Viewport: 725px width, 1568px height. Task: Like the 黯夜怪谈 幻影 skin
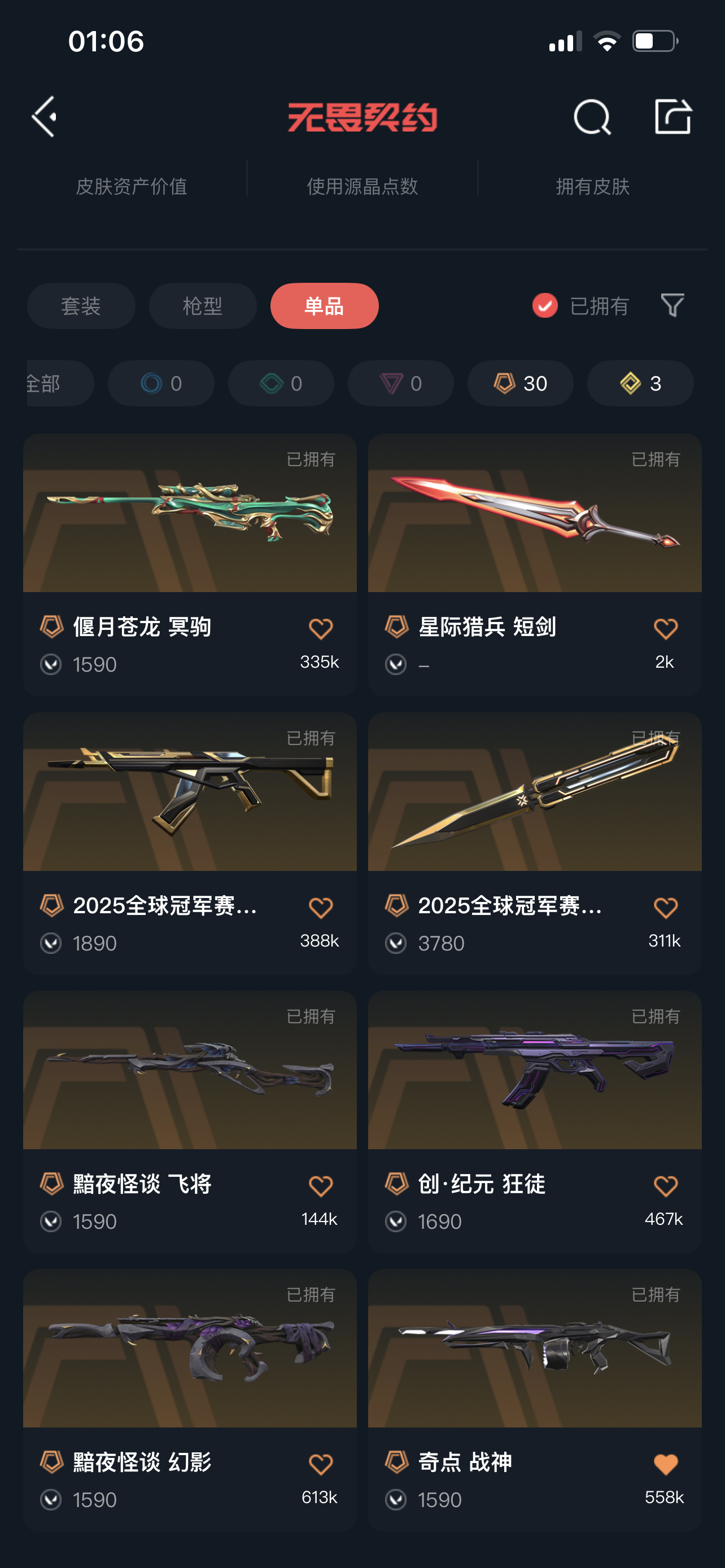tap(320, 1464)
